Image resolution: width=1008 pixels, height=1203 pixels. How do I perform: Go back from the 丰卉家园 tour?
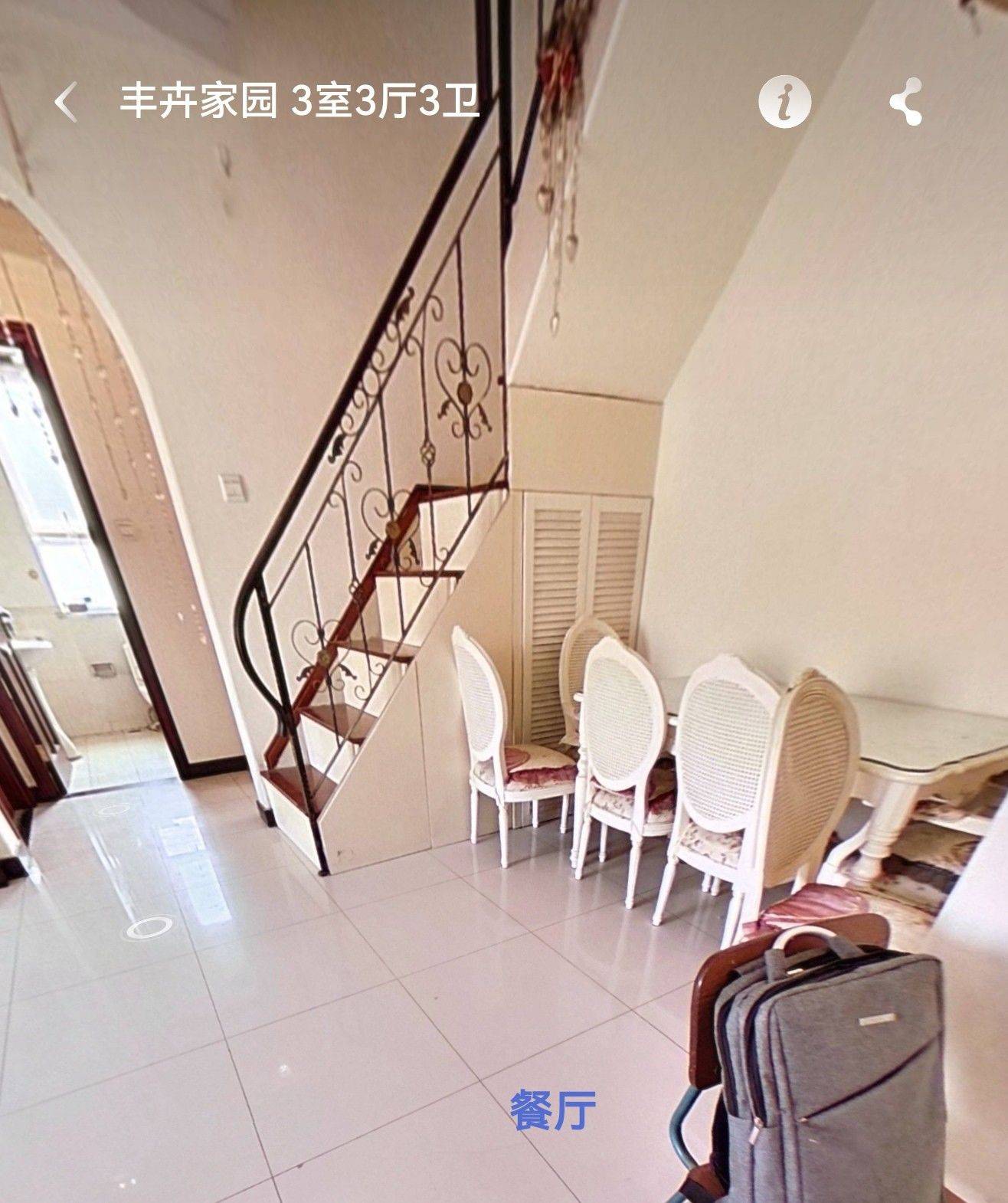(66, 102)
